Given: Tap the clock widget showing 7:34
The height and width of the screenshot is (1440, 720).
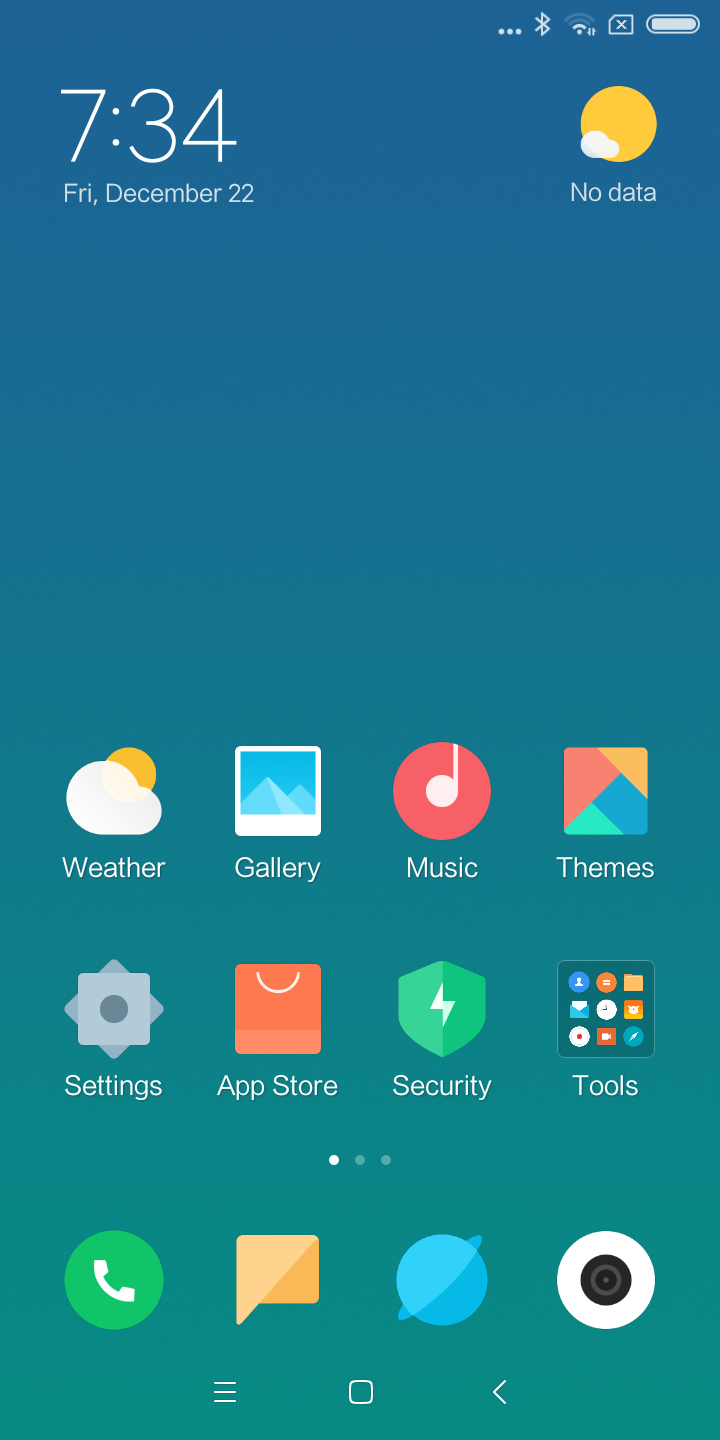Looking at the screenshot, I should pyautogui.click(x=149, y=125).
